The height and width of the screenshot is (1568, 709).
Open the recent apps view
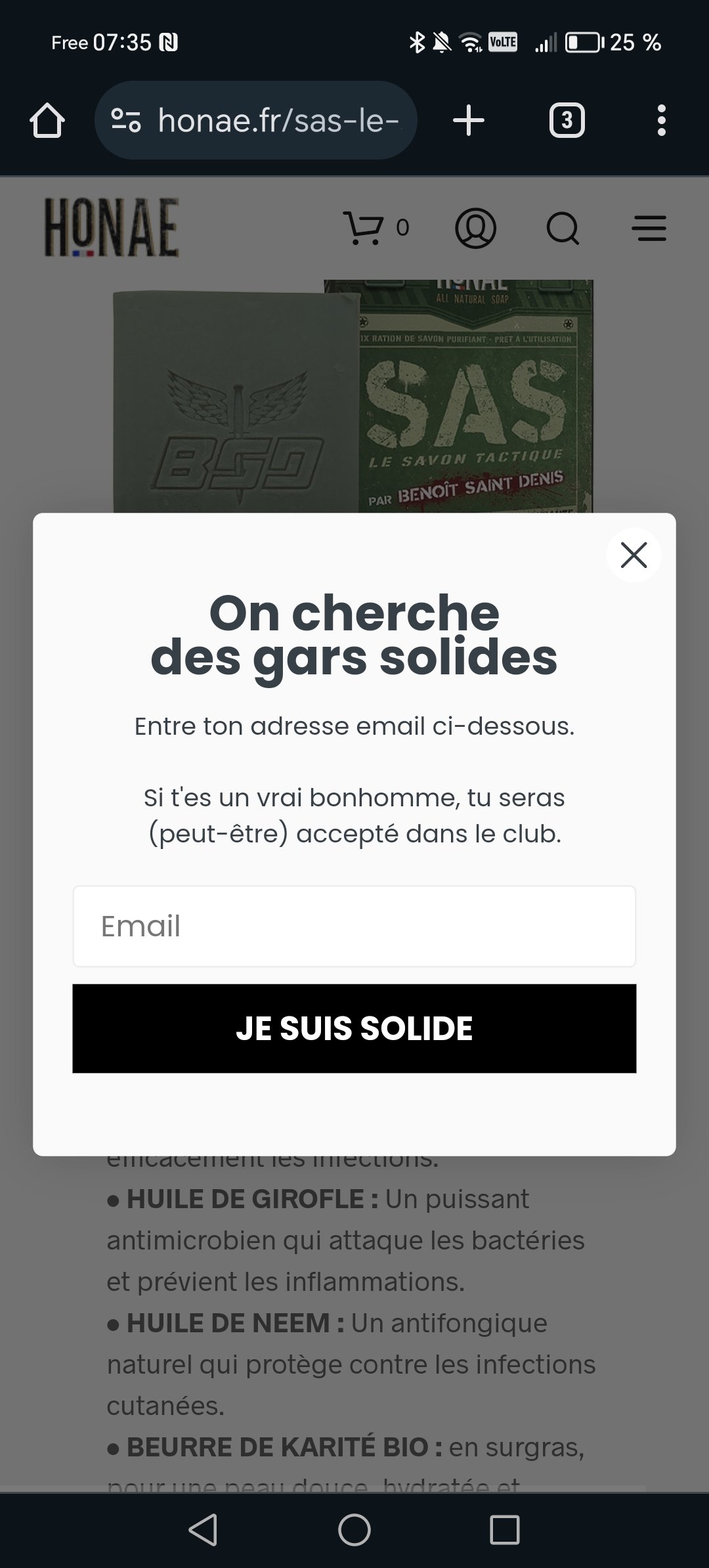click(504, 1530)
